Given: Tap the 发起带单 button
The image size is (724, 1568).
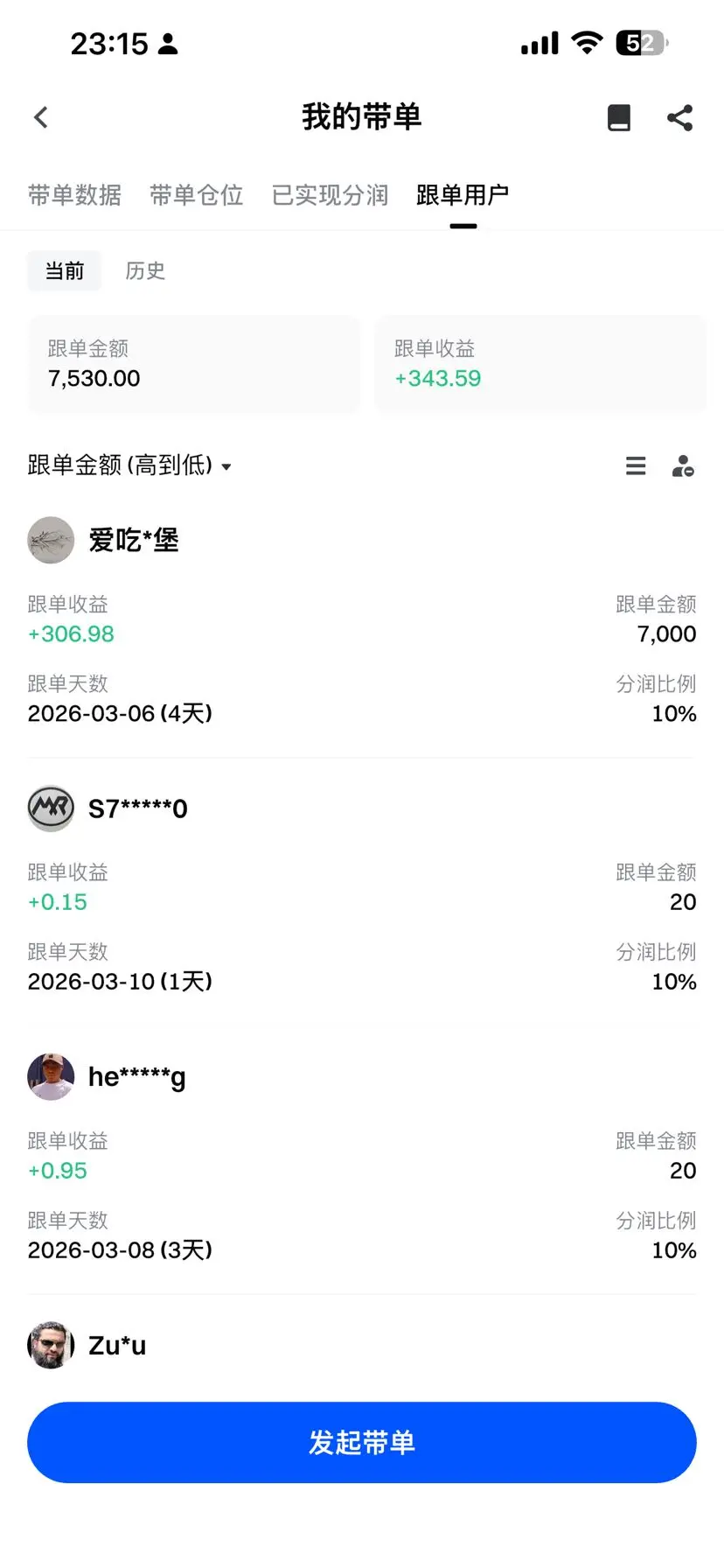Looking at the screenshot, I should pos(362,1442).
